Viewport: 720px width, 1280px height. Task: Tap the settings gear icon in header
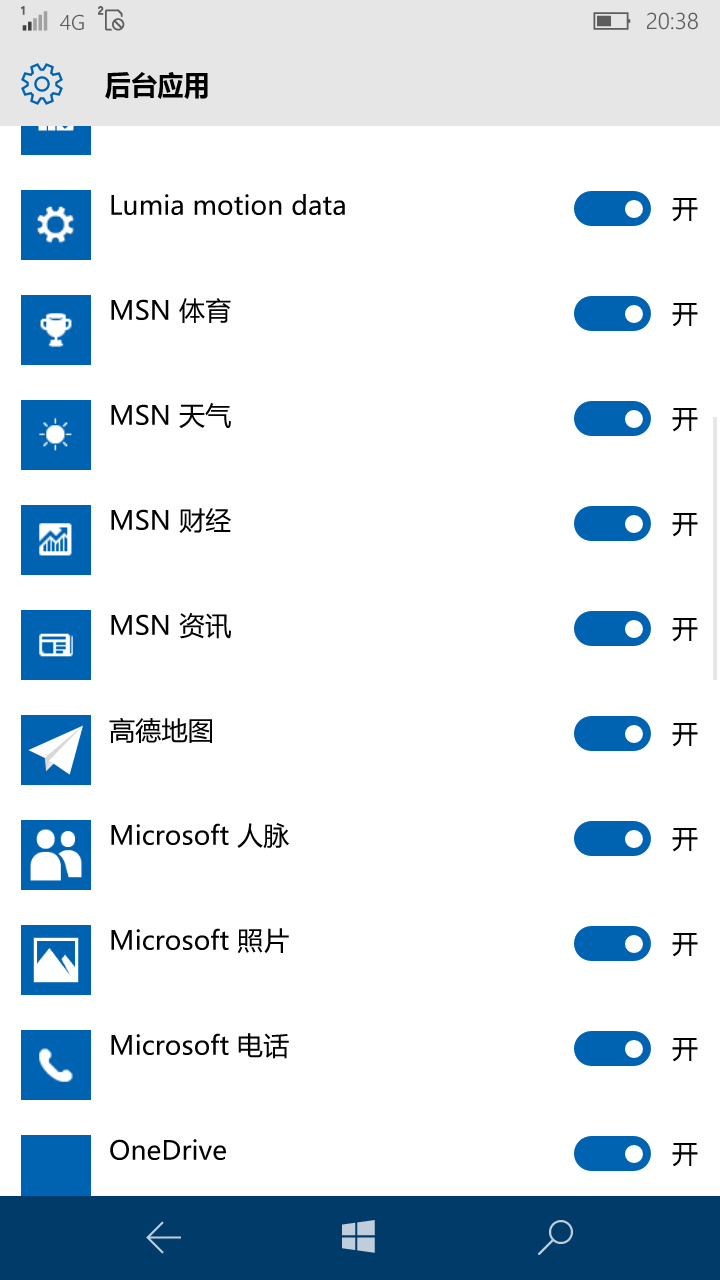click(x=42, y=85)
